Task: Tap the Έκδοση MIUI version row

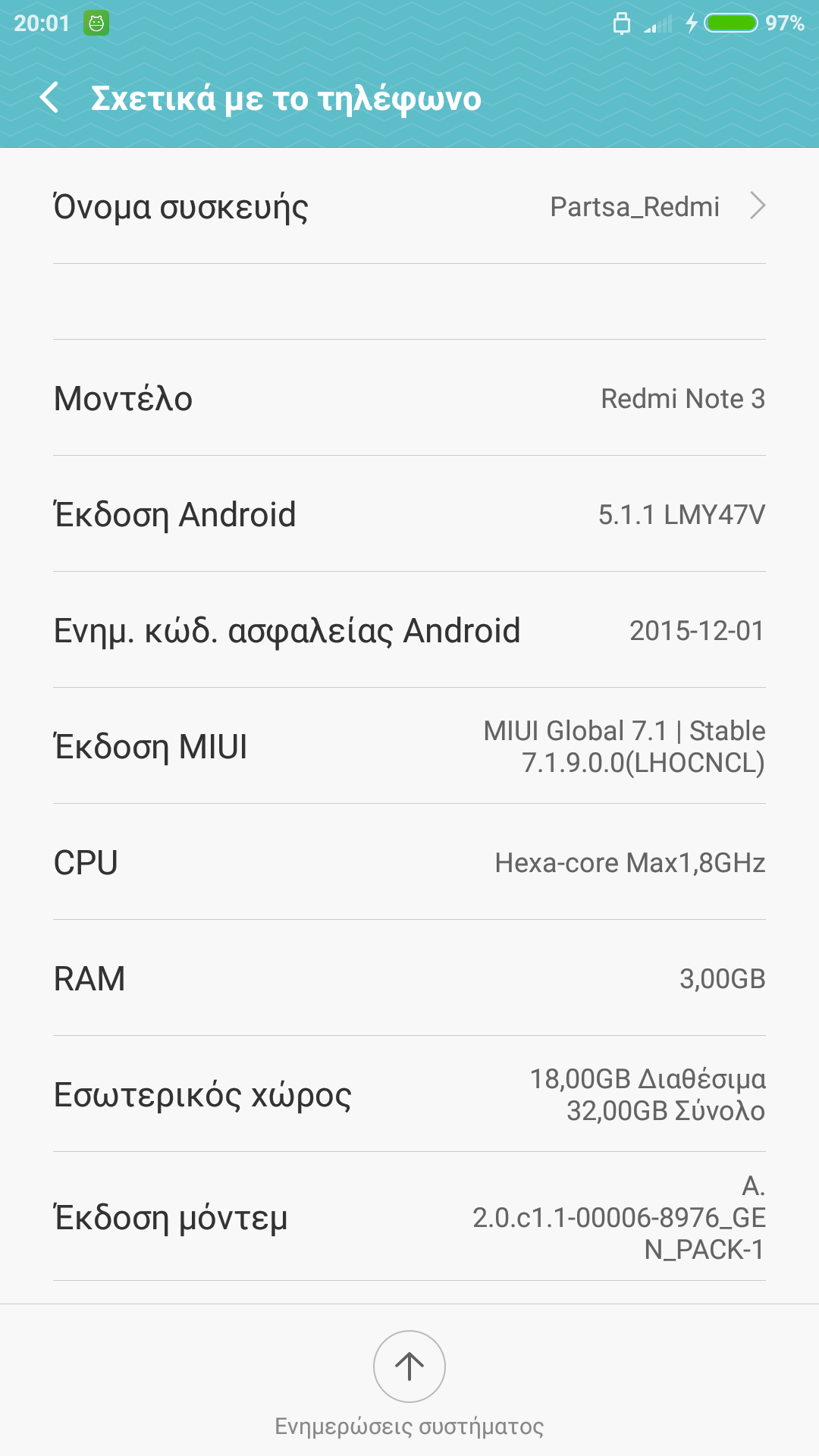Action: [x=409, y=746]
